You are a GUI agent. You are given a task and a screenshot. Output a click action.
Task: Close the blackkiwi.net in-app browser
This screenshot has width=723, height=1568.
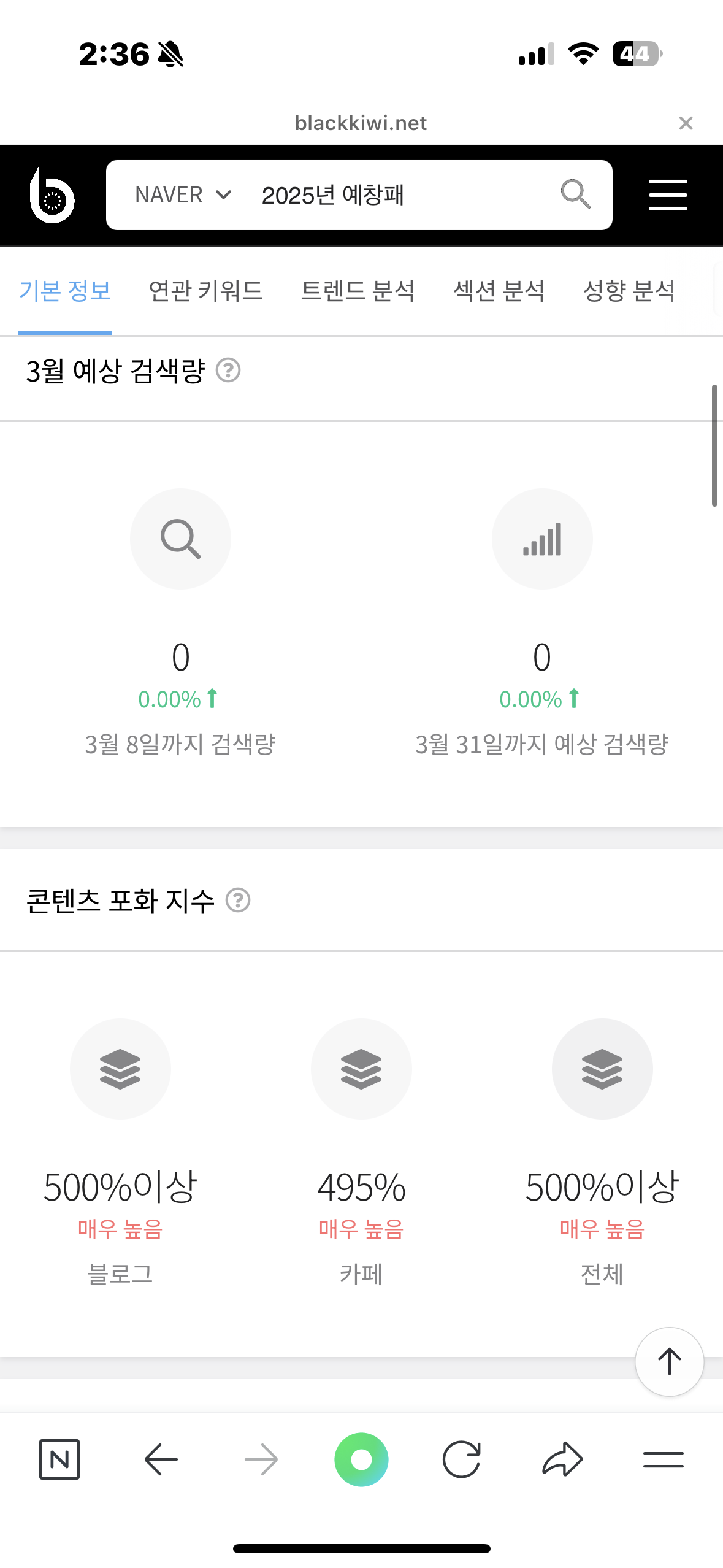click(x=686, y=123)
